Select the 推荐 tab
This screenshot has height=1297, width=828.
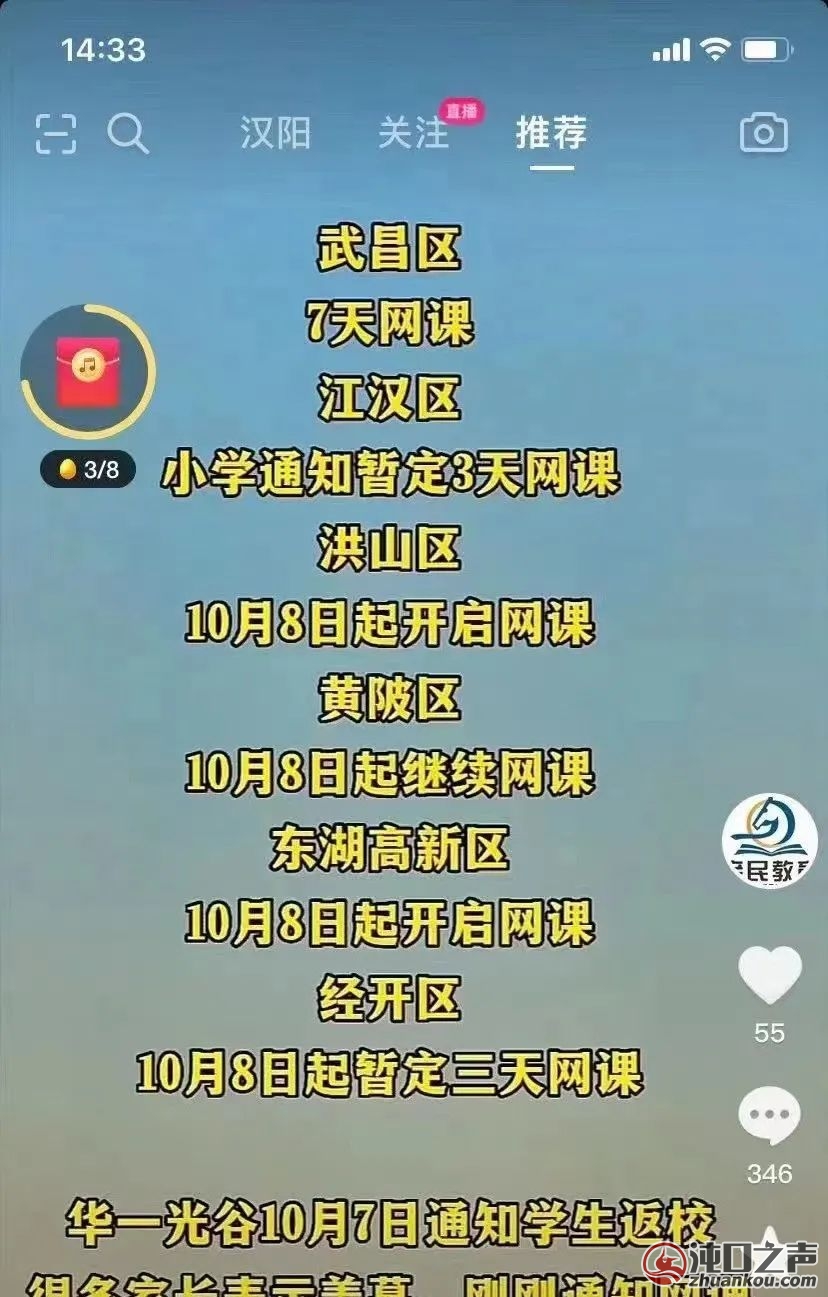click(551, 133)
